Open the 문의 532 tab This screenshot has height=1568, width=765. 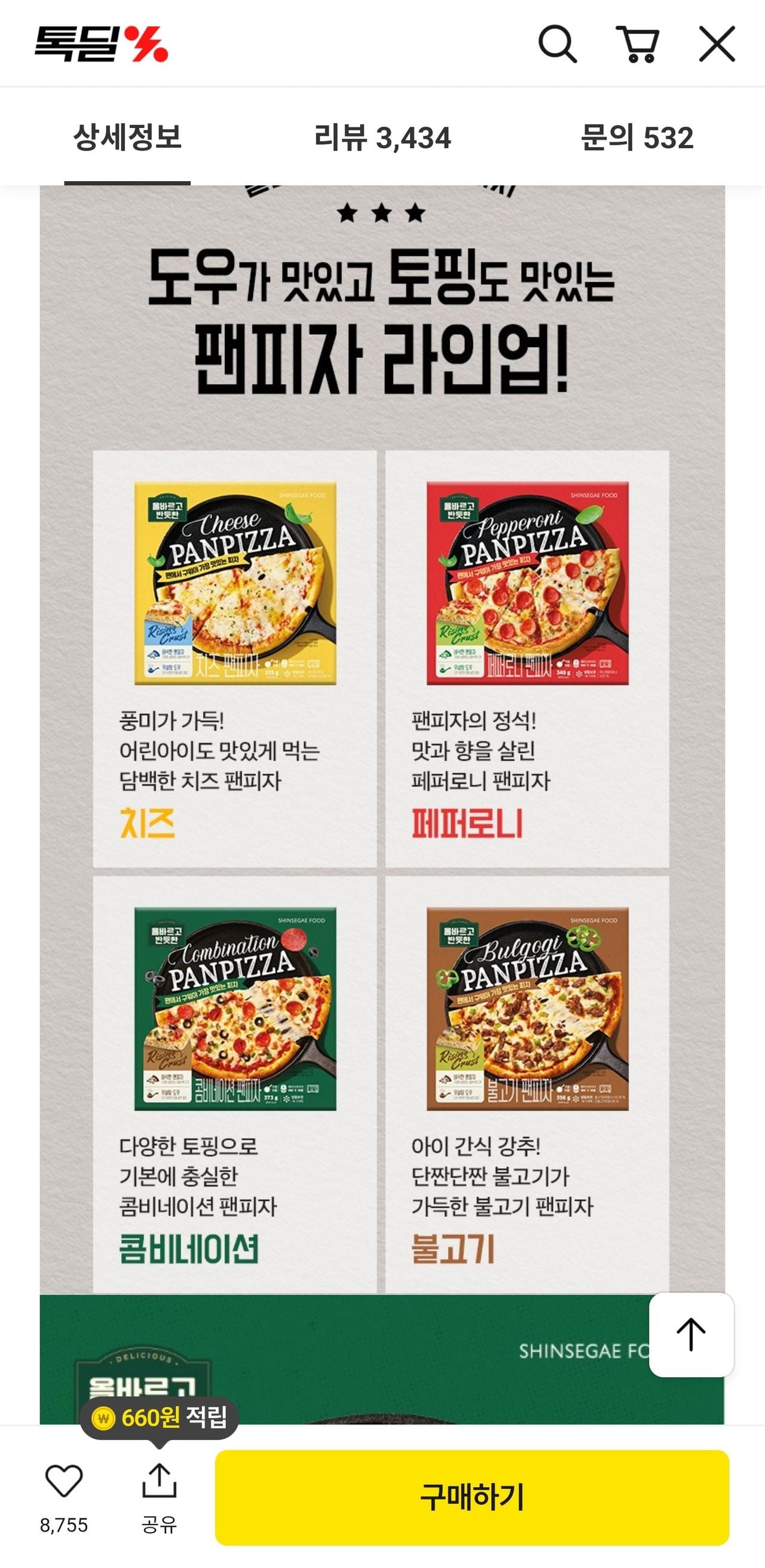(637, 137)
